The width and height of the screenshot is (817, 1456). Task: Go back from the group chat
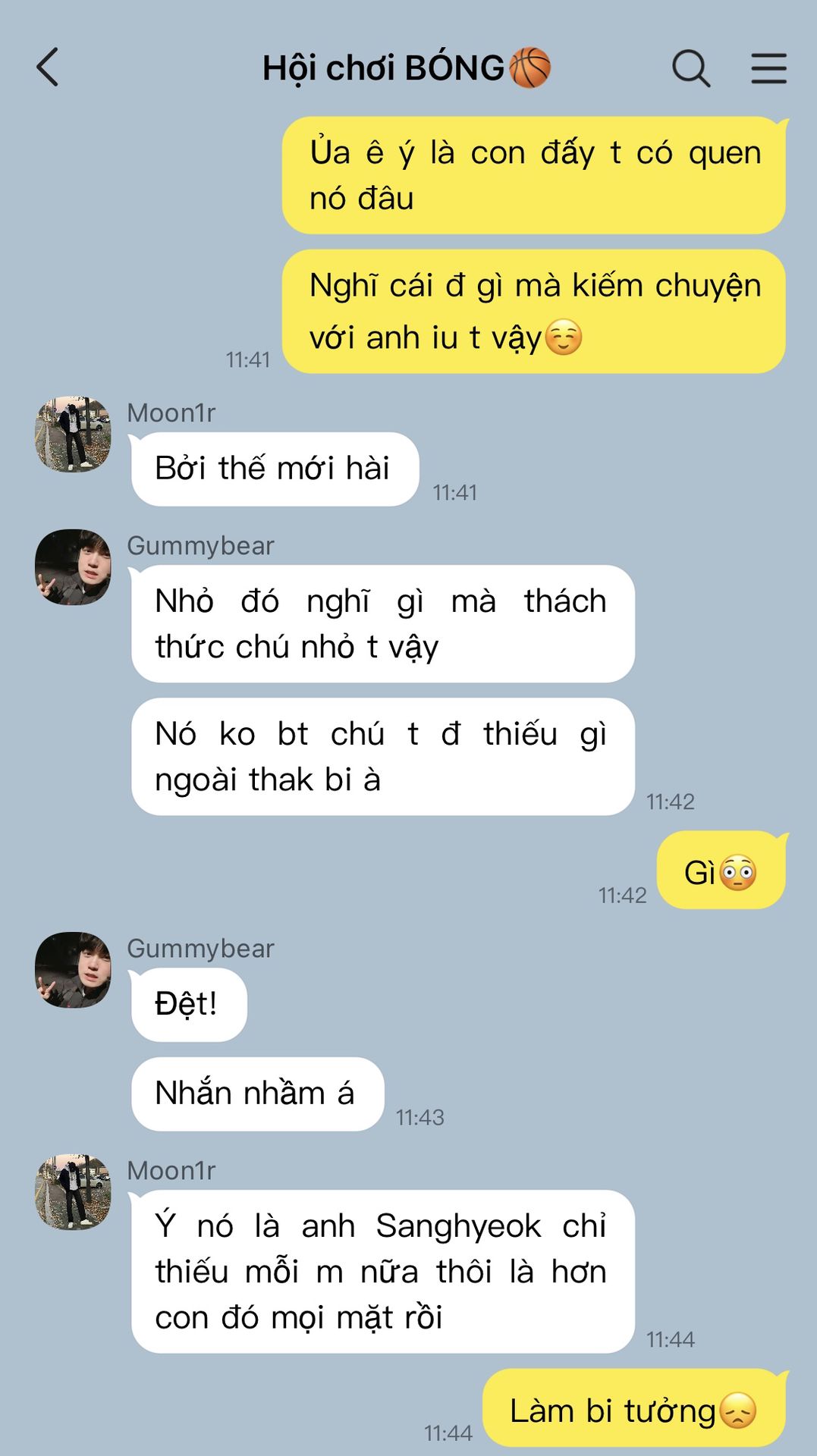(48, 67)
